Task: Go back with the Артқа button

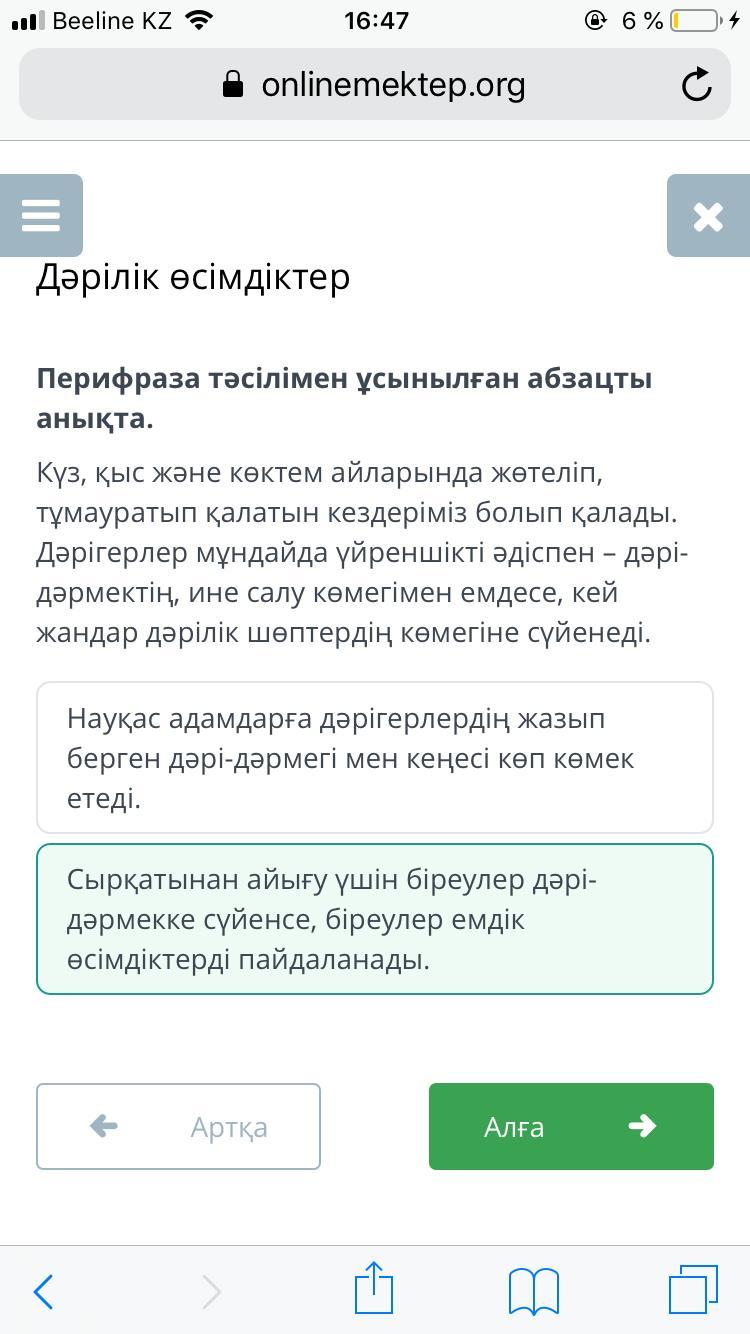Action: point(178,1126)
